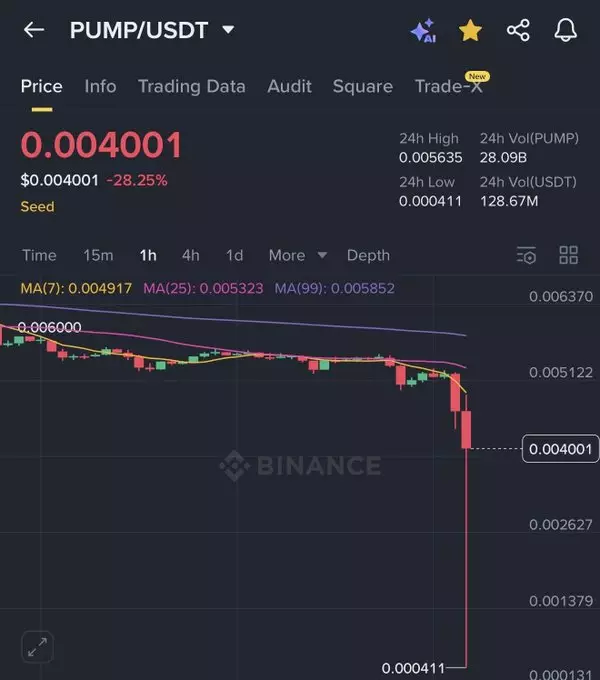Image resolution: width=600 pixels, height=680 pixels.
Task: Open the Square tab
Action: click(362, 87)
